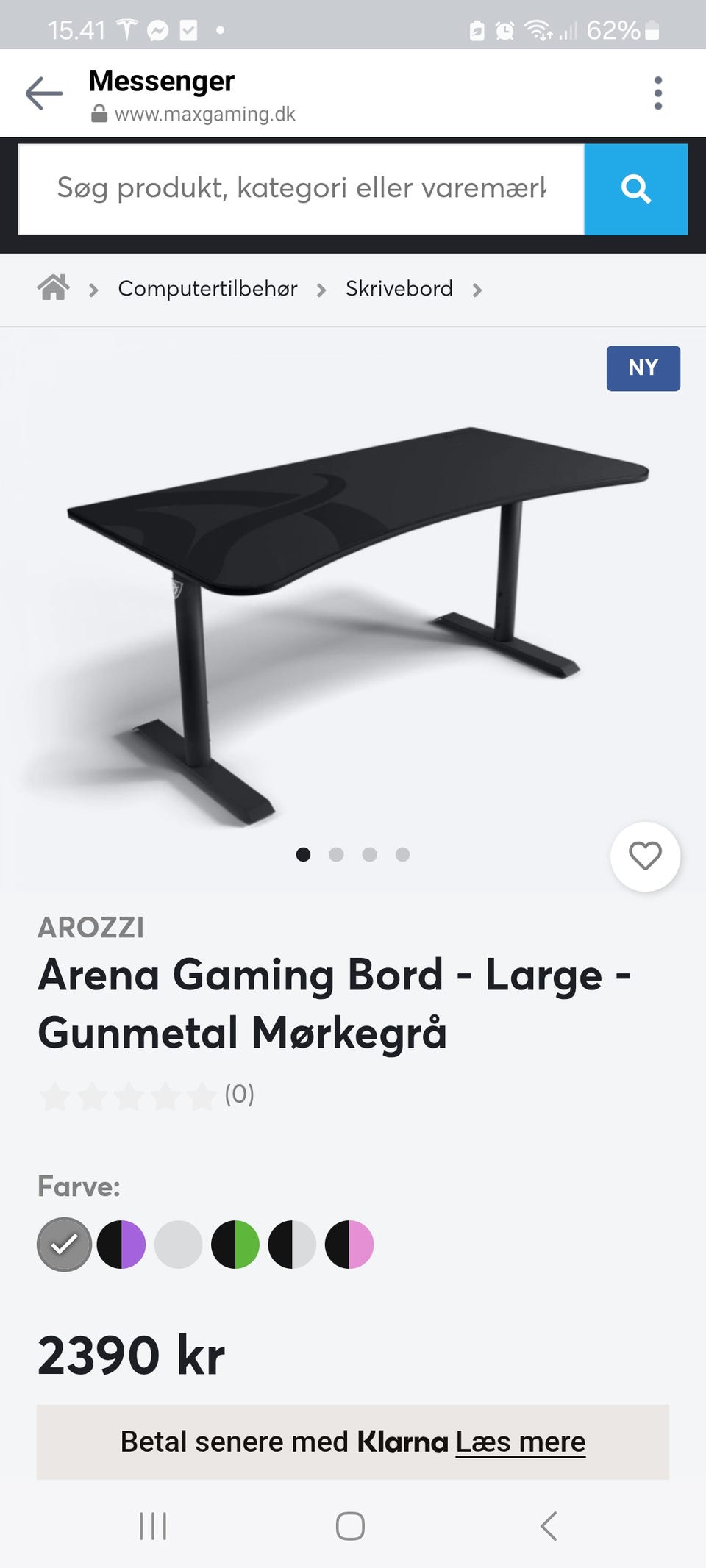Open the home breadcrumb icon
This screenshot has width=706, height=1568.
[54, 288]
